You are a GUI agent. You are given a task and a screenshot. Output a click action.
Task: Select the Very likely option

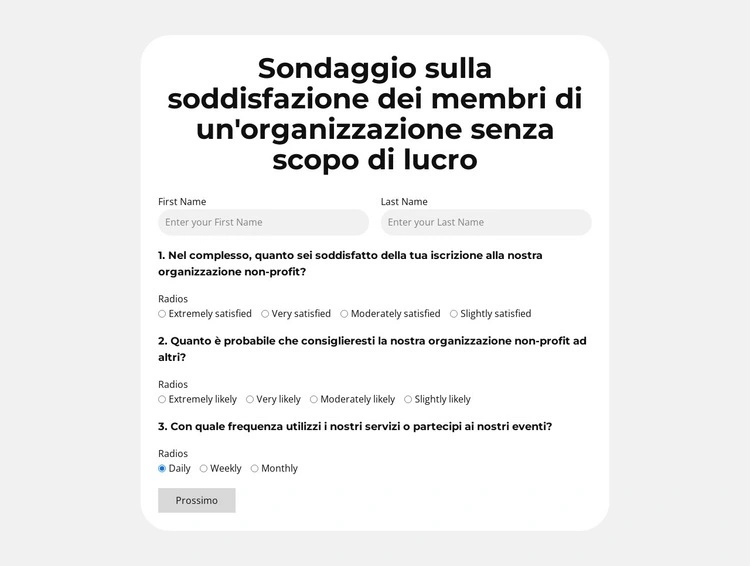pyautogui.click(x=250, y=399)
